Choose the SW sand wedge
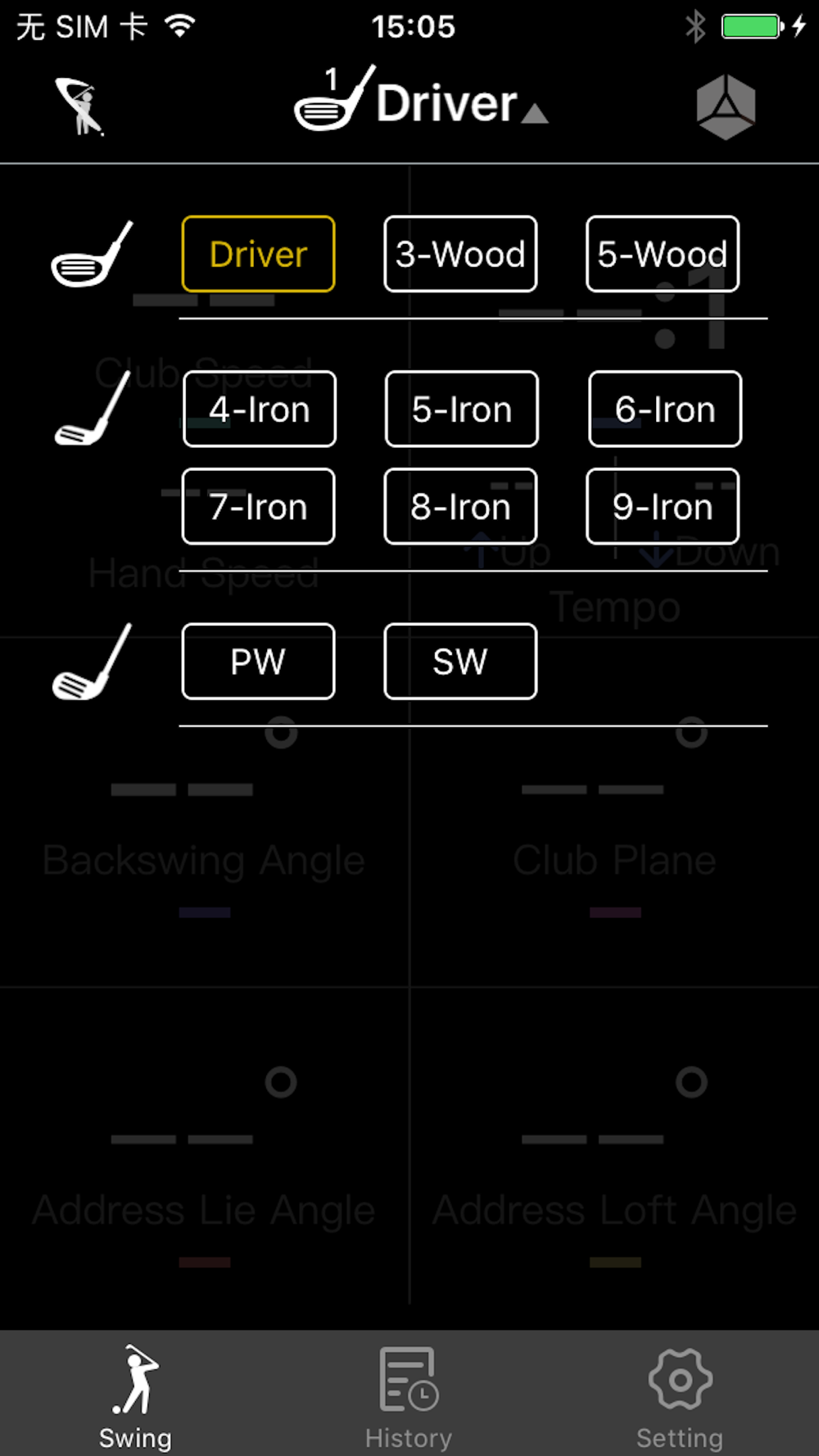819x1456 pixels. click(460, 661)
